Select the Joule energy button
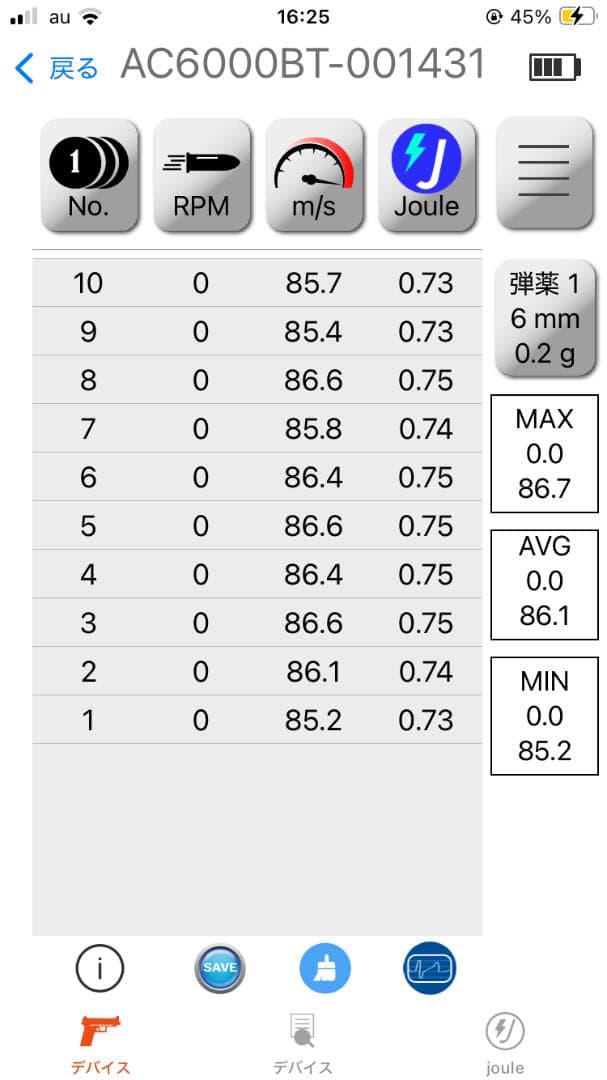The width and height of the screenshot is (607, 1080). (426, 175)
